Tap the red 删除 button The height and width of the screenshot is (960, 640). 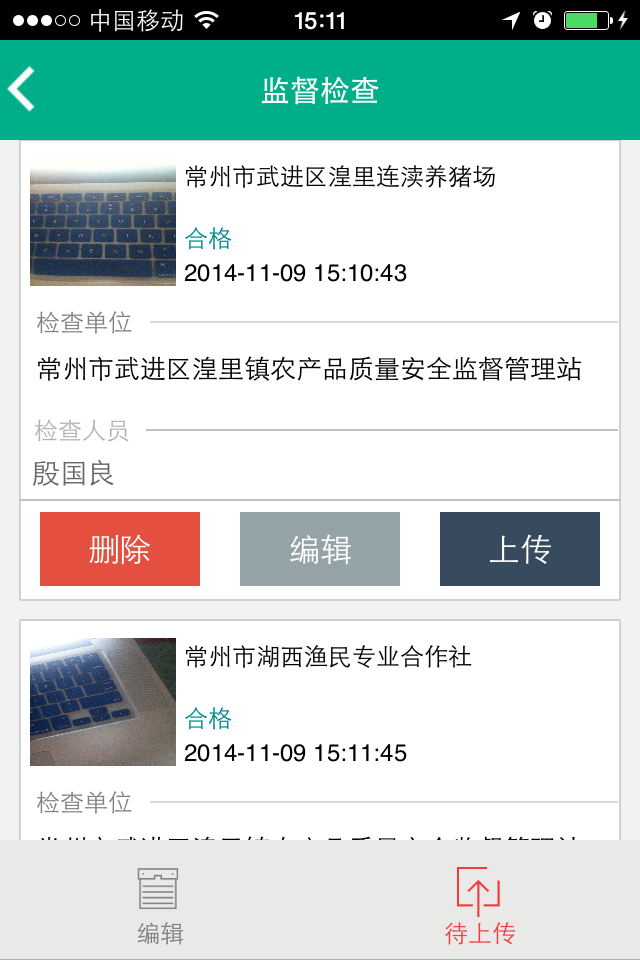(x=120, y=549)
